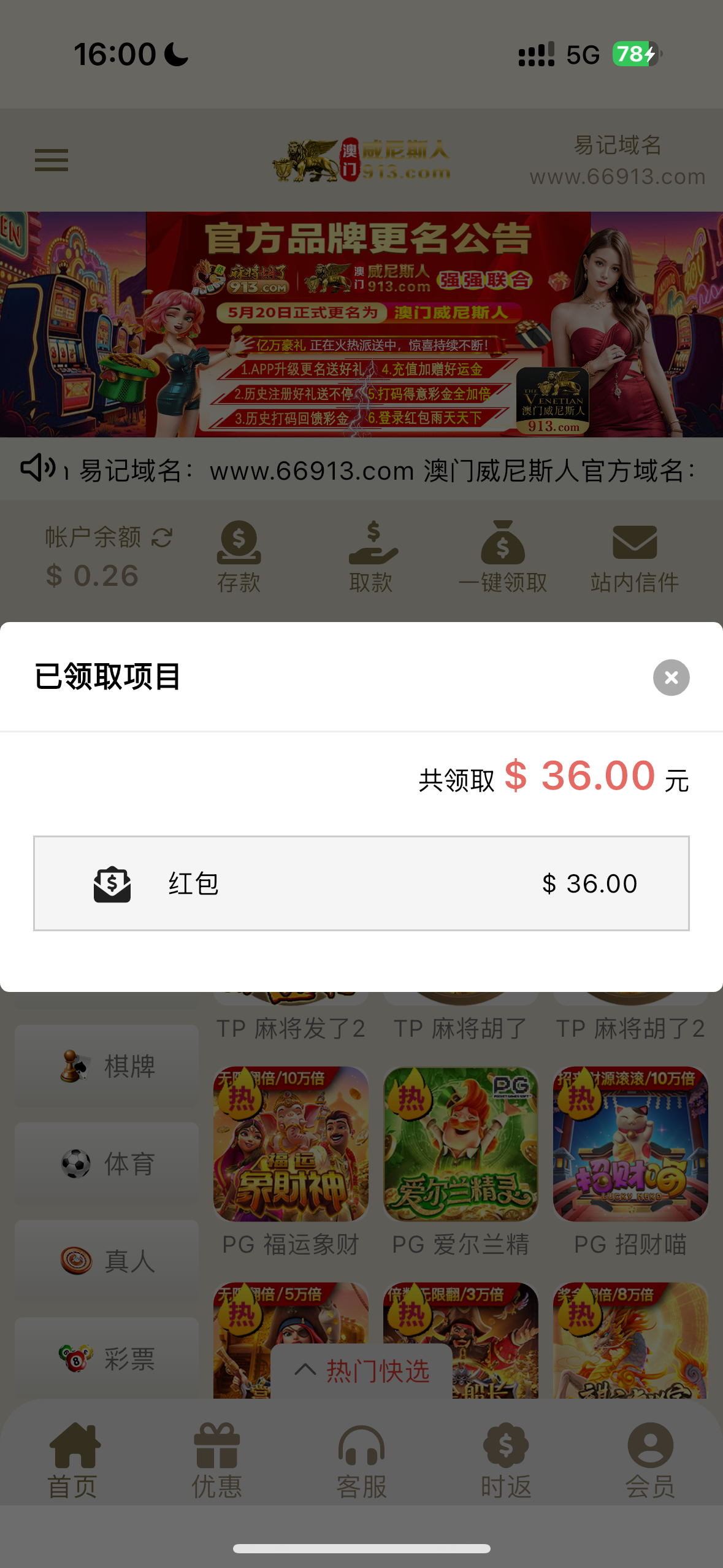Open the brand rename announcement banner

pos(361,324)
